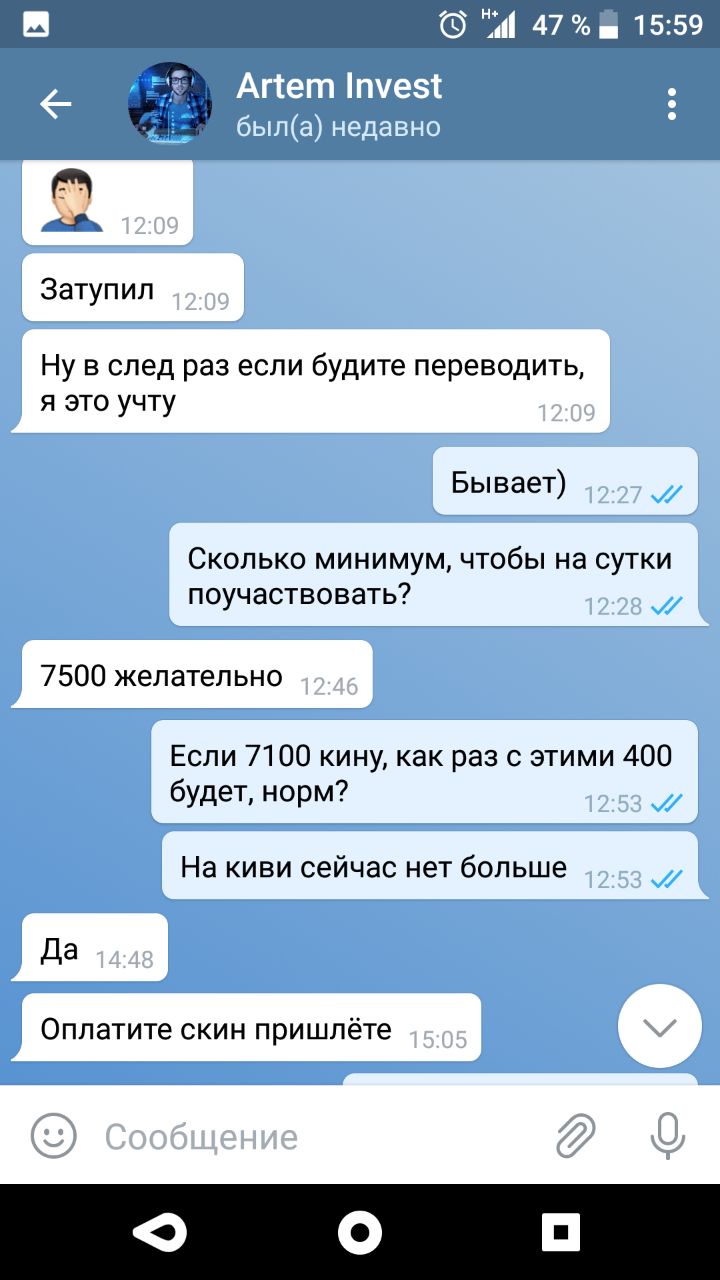Open recent apps from navigation bar

[x=560, y=1232]
